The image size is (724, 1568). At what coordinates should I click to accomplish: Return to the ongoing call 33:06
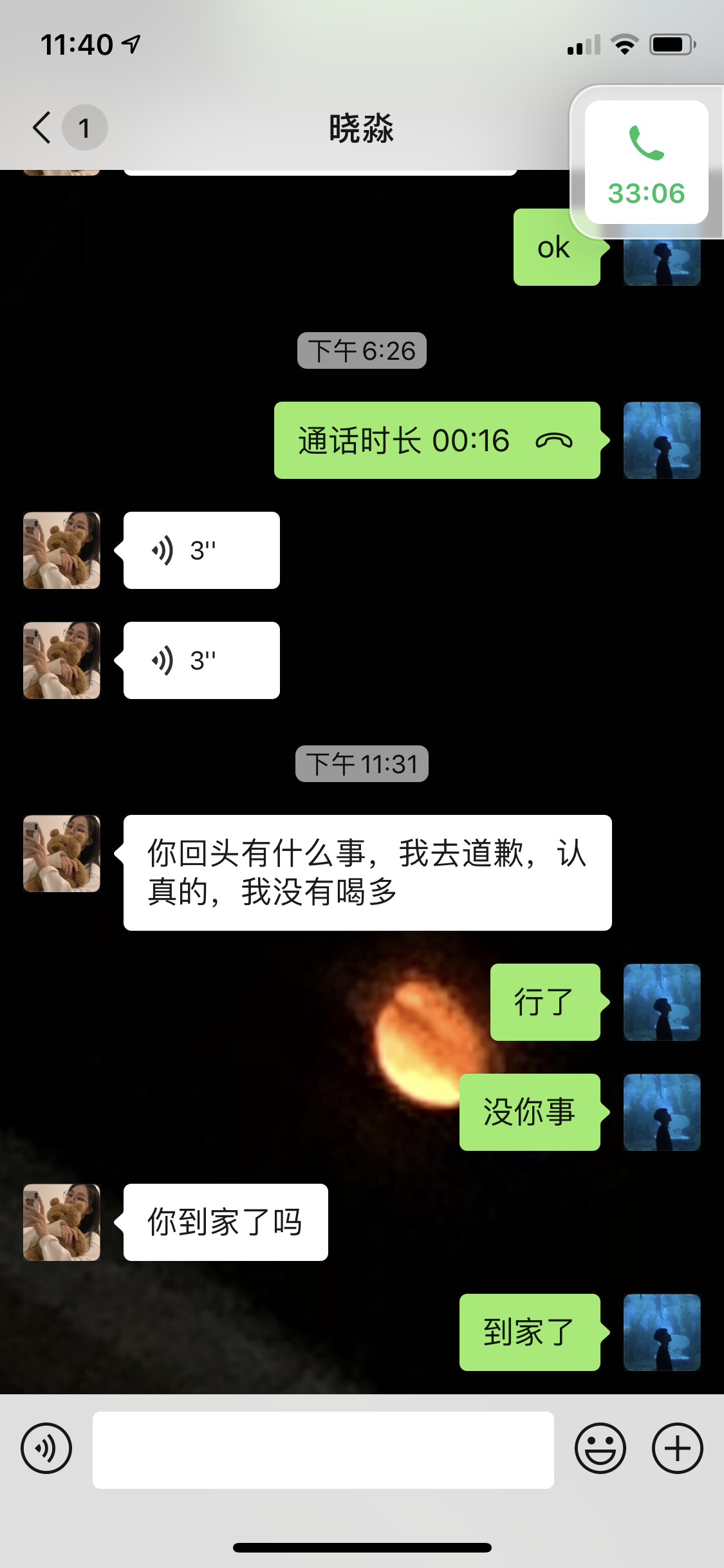tap(646, 163)
